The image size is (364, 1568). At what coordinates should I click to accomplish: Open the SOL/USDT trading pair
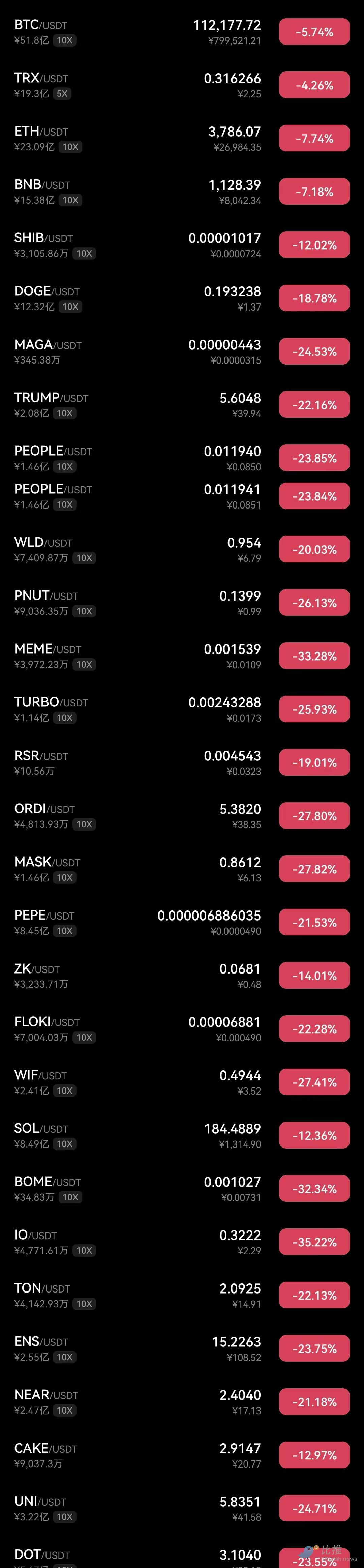(41, 1129)
